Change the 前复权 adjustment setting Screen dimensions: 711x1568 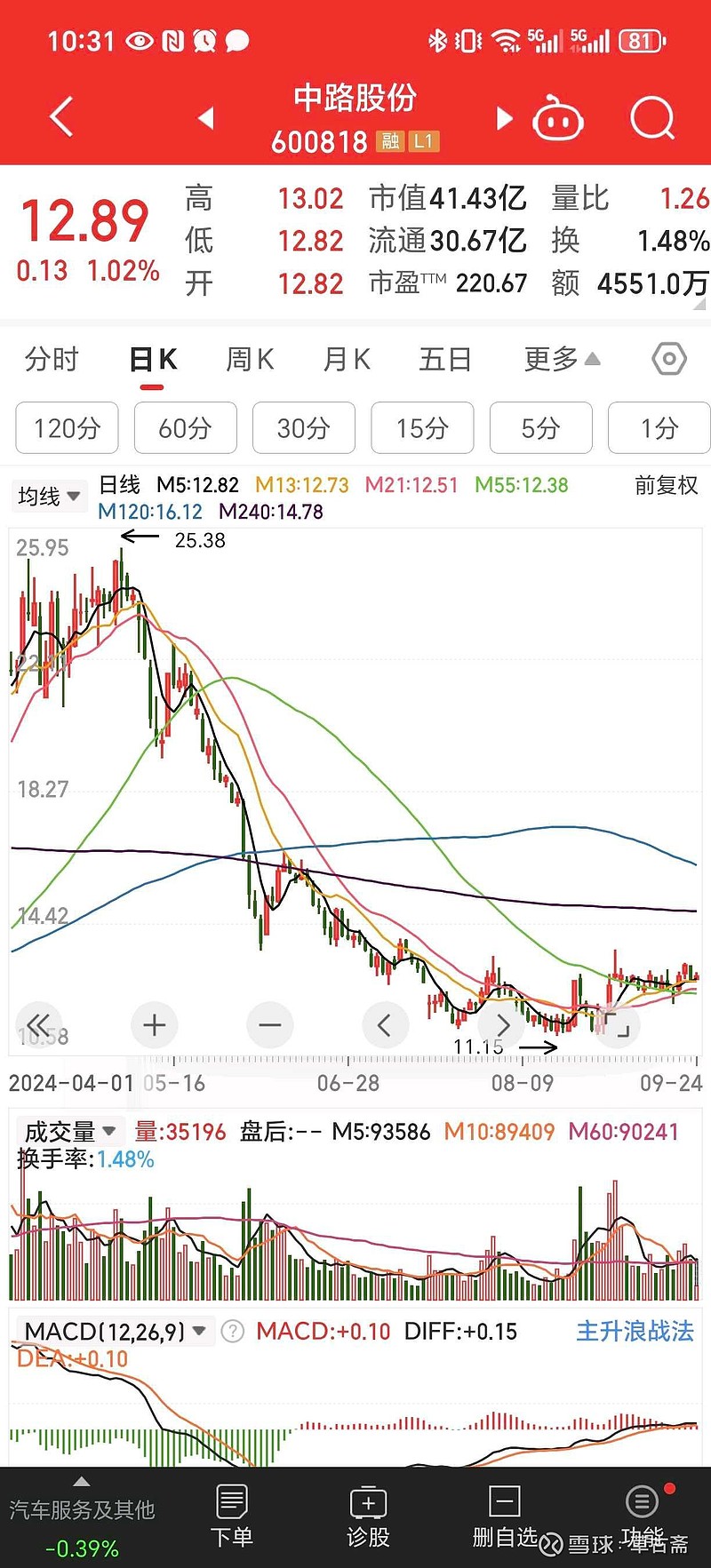click(666, 485)
